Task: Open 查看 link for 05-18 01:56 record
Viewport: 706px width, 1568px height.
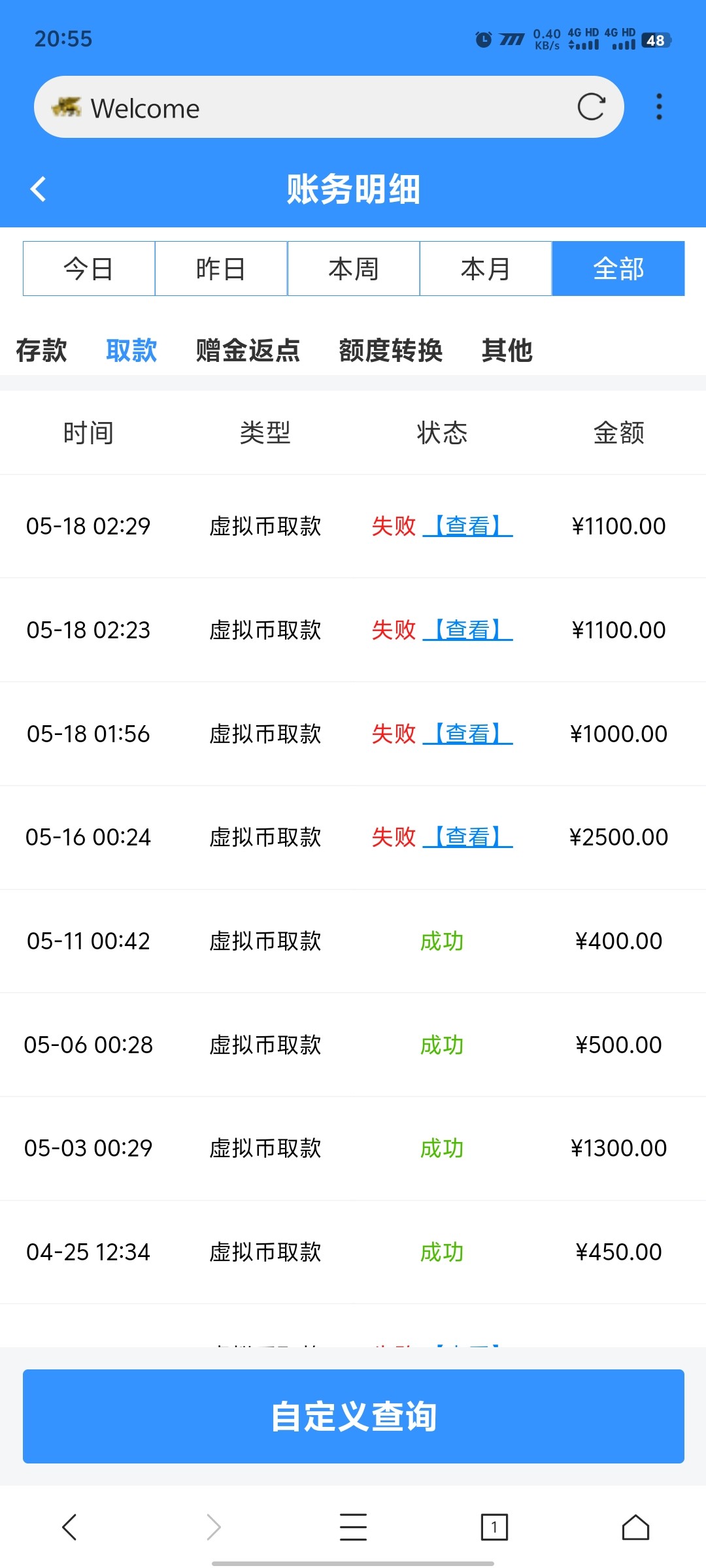Action: point(467,734)
